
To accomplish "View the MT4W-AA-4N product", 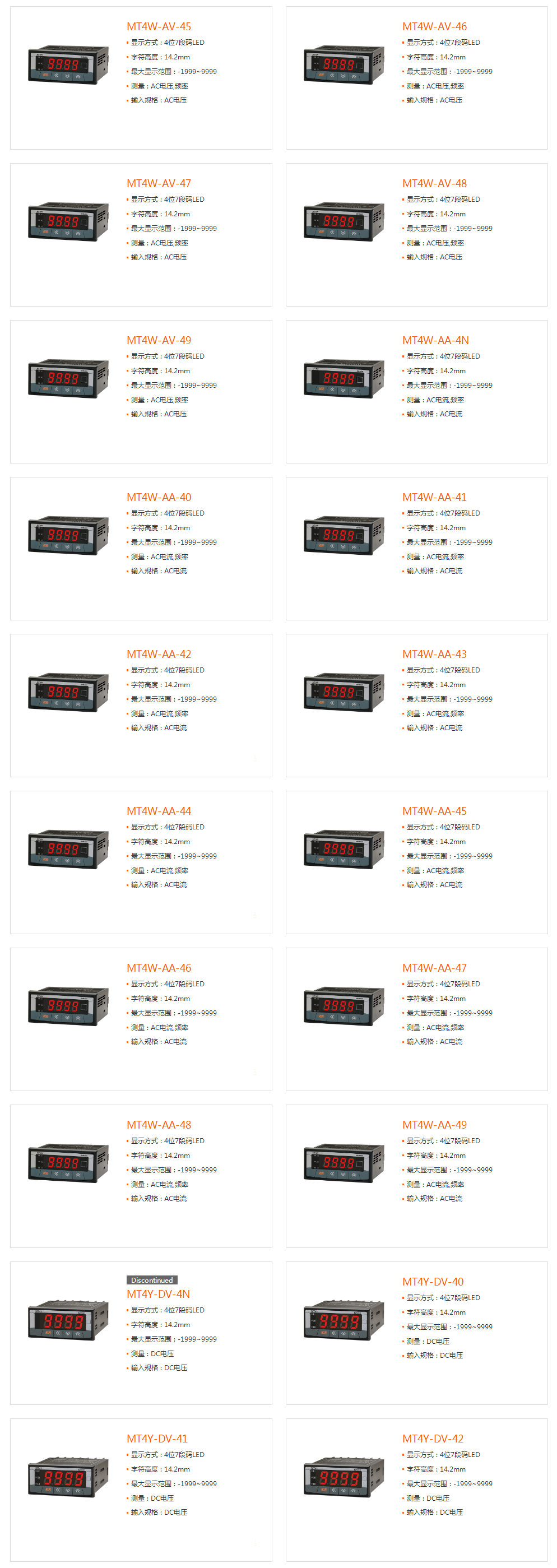I will [x=435, y=341].
